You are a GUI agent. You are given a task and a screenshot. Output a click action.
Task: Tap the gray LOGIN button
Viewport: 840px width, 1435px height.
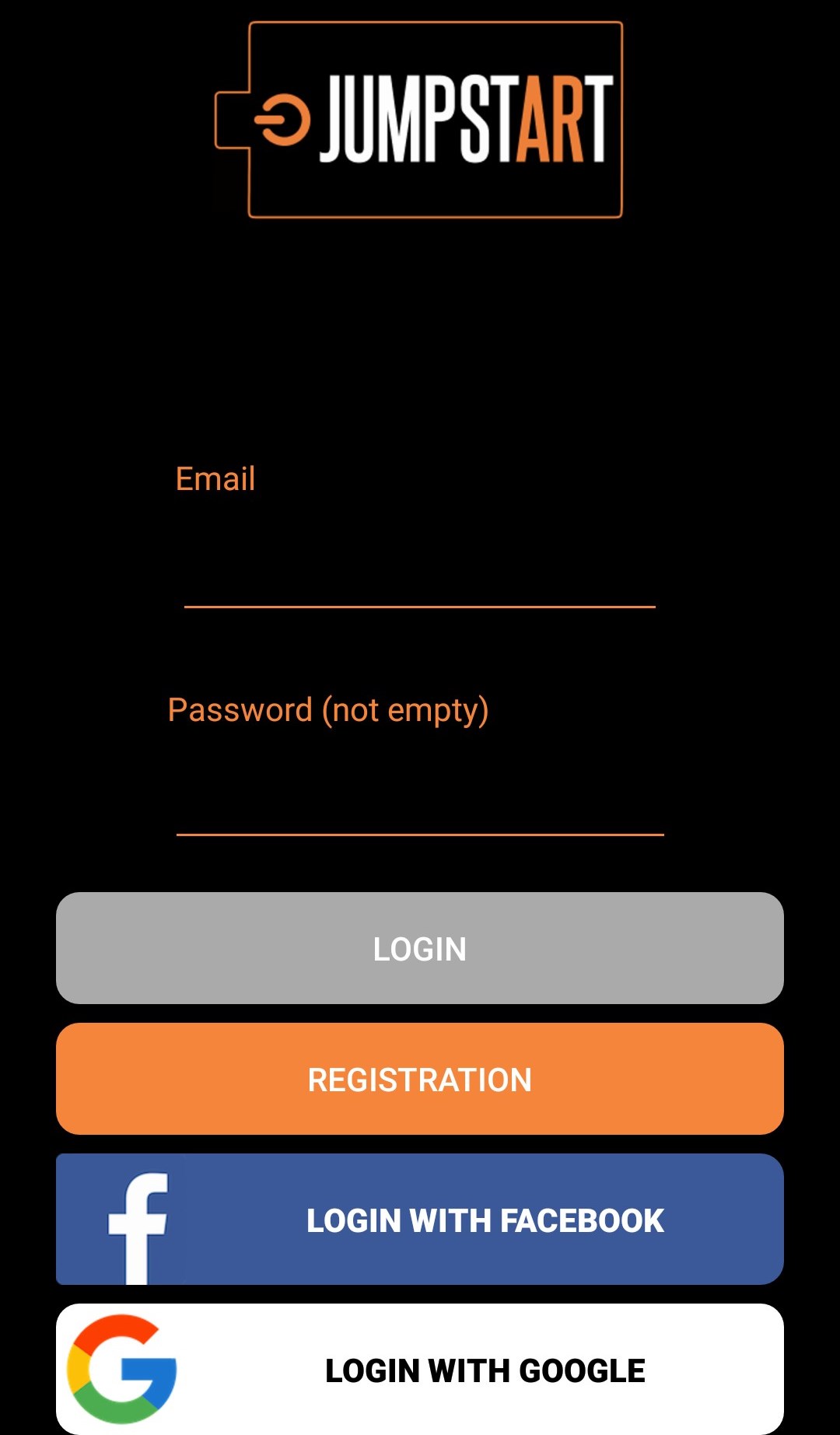point(420,948)
